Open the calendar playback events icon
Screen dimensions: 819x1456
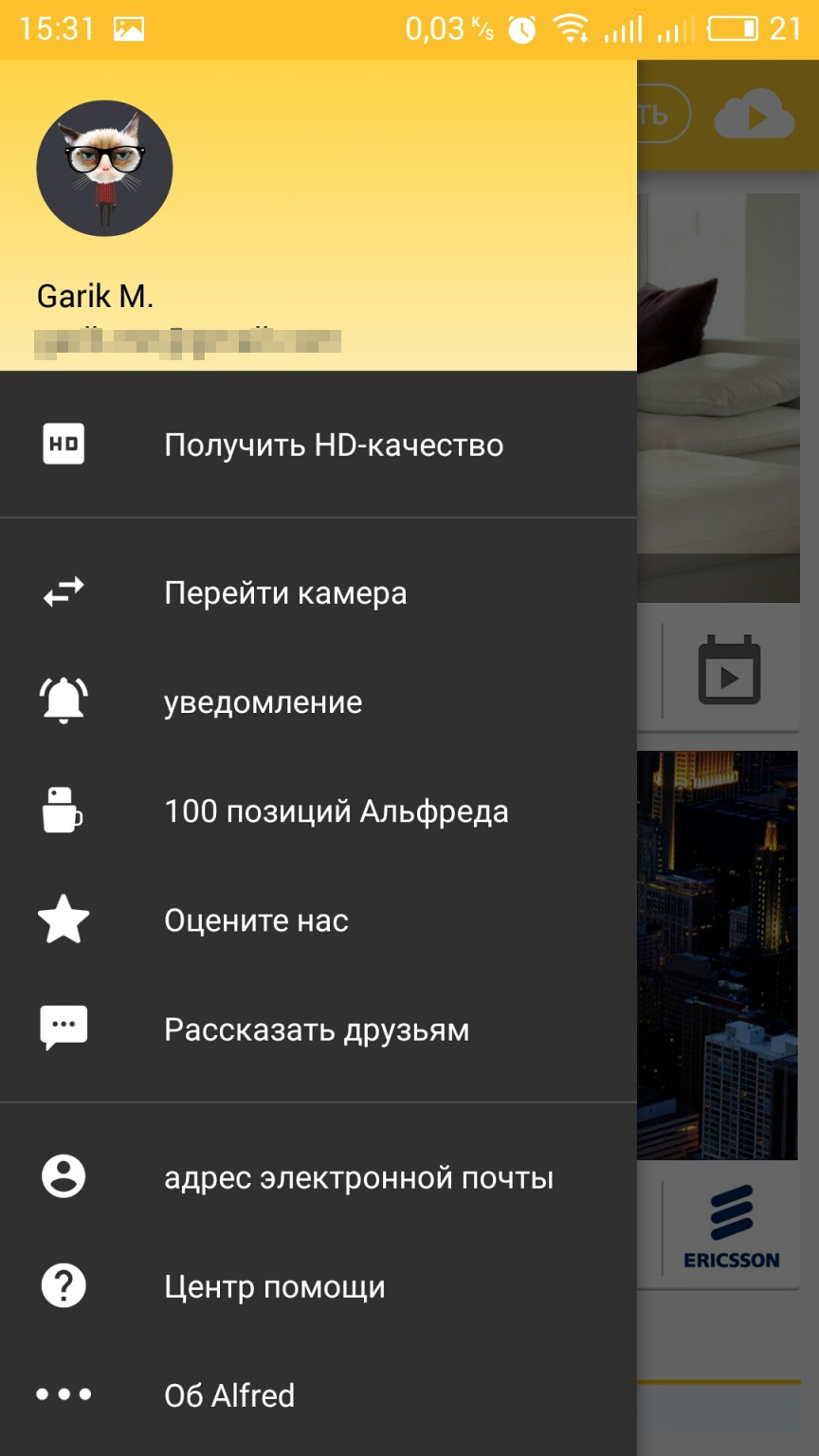729,670
